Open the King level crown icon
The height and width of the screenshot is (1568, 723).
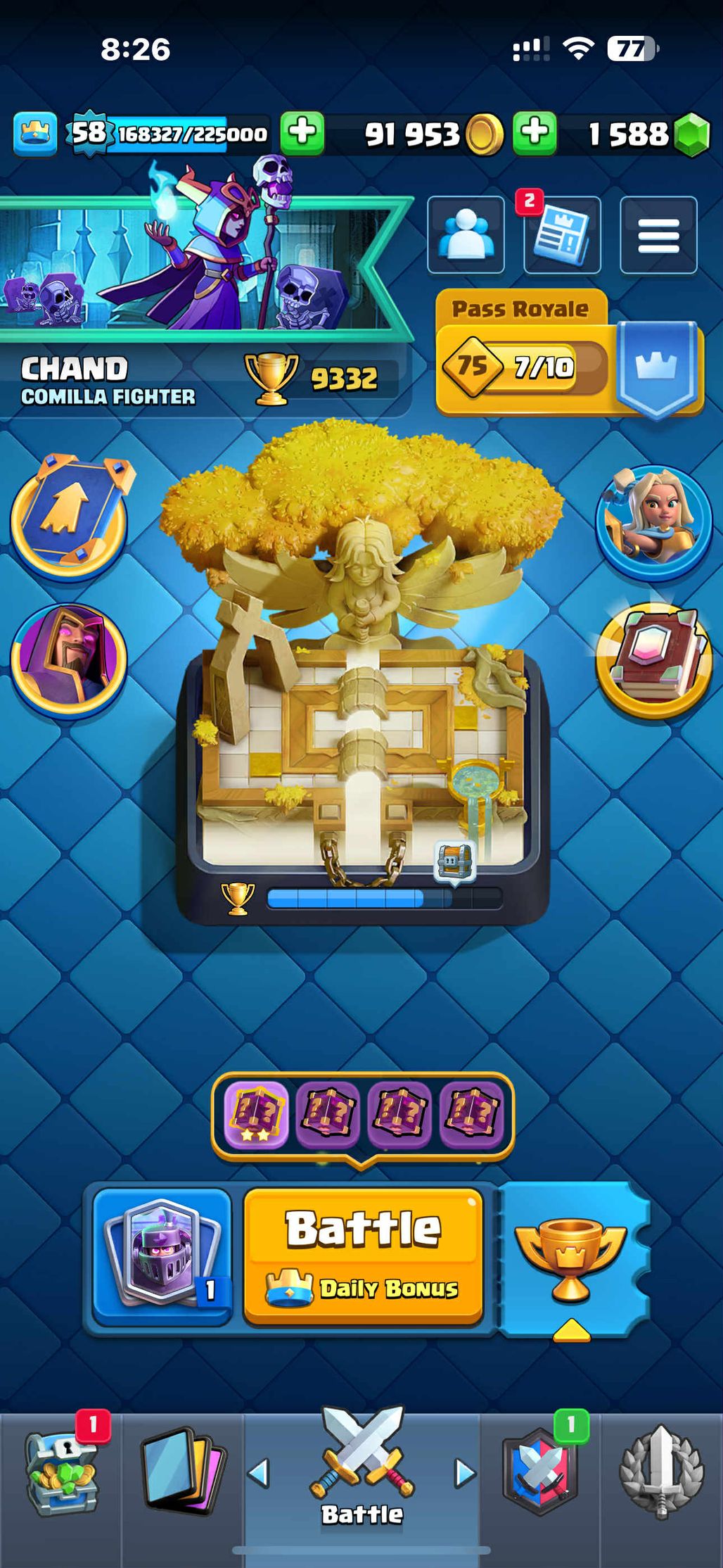pos(34,133)
